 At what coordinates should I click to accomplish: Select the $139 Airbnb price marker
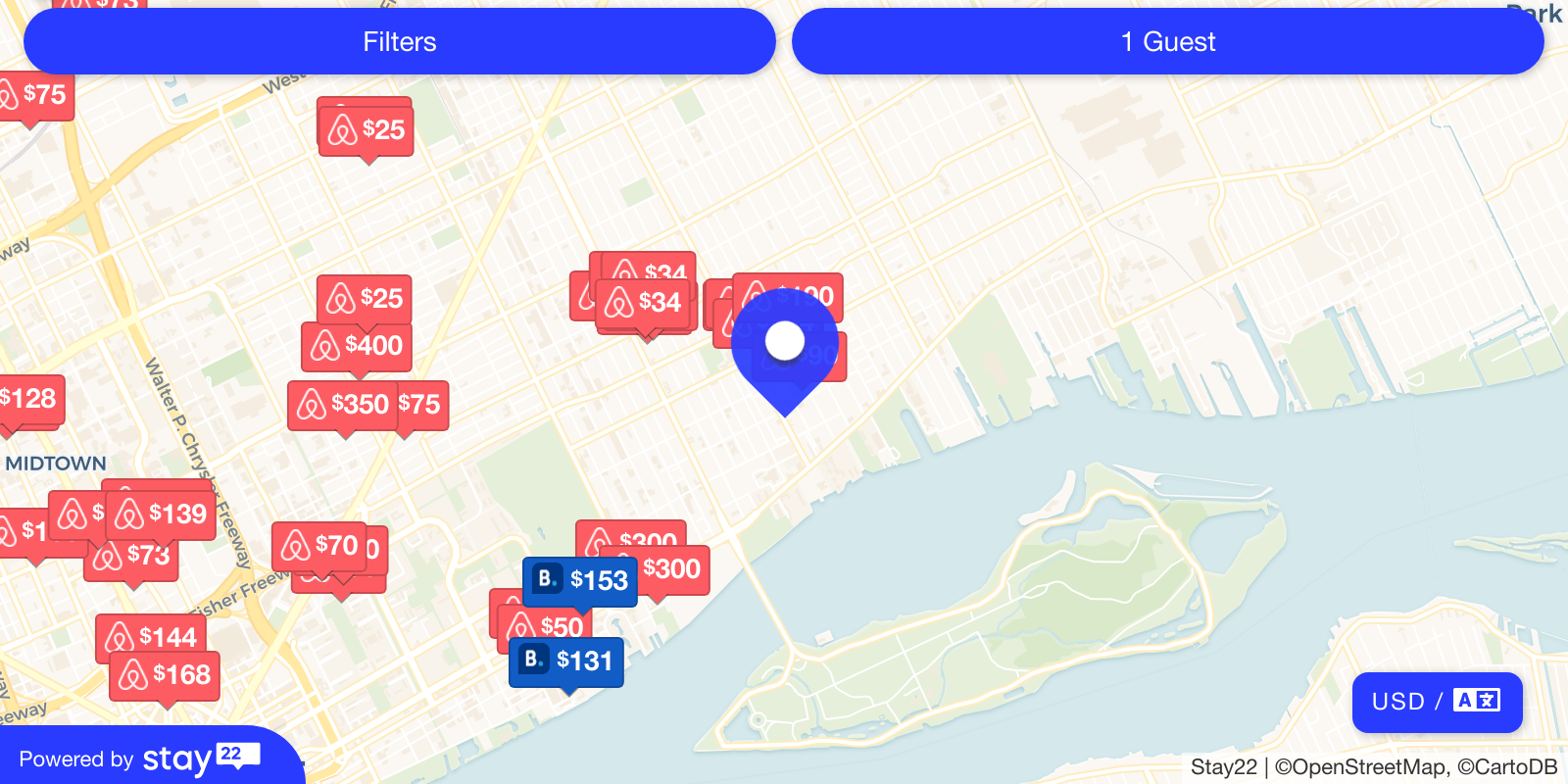click(162, 514)
